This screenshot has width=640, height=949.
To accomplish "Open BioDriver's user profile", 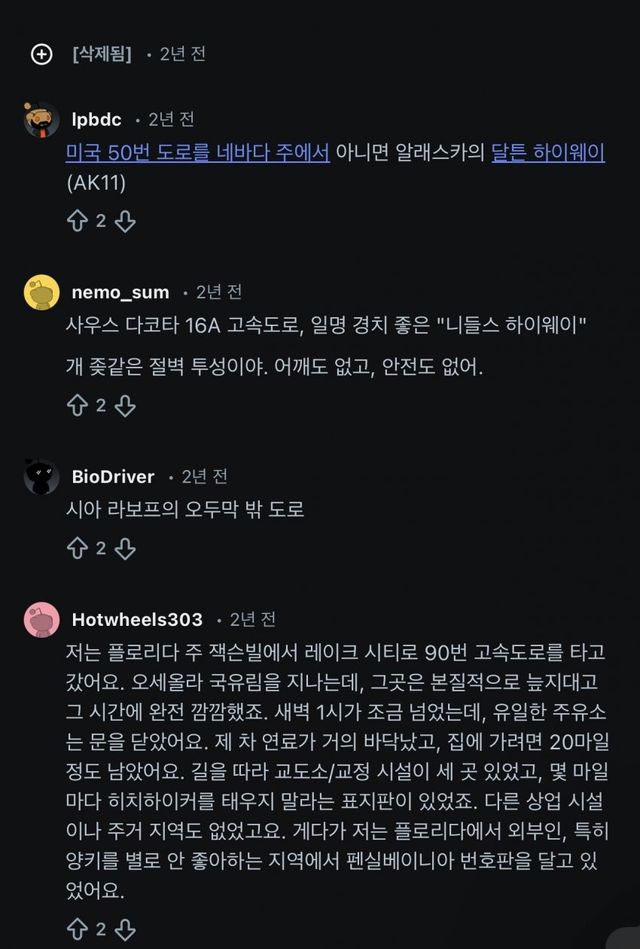I will 113,476.
